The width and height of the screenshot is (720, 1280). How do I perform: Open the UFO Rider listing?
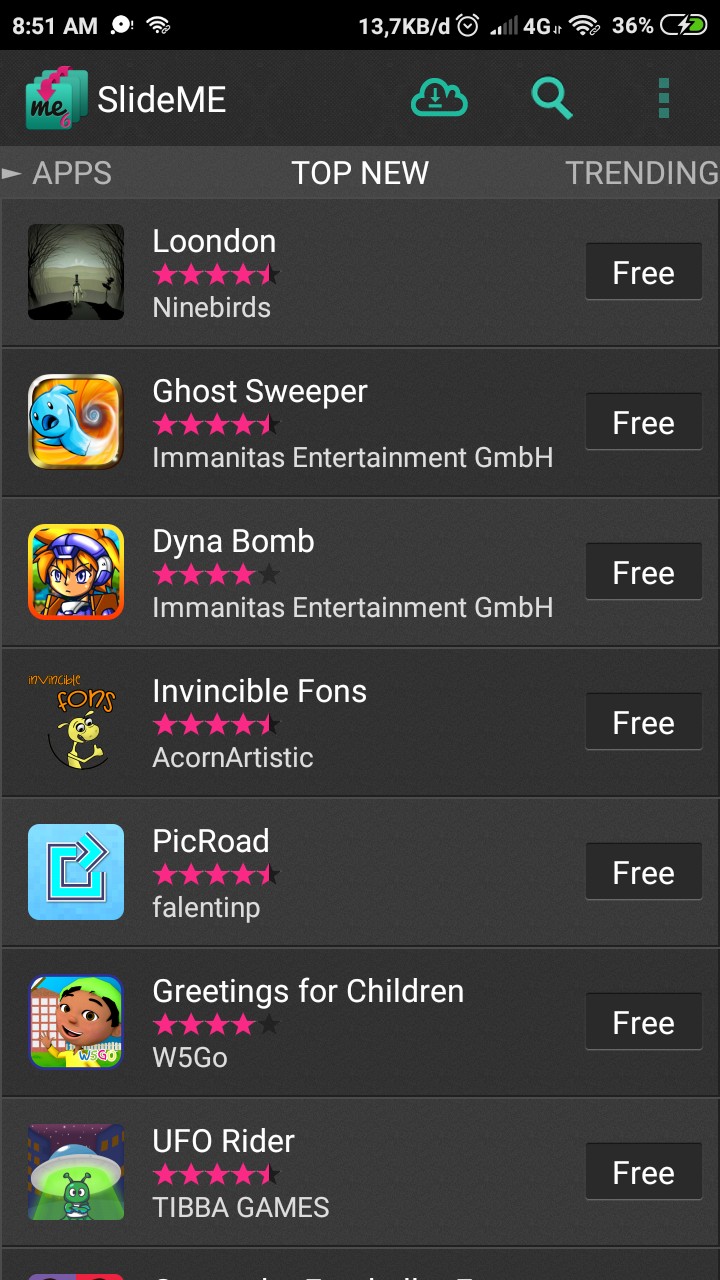click(300, 1172)
